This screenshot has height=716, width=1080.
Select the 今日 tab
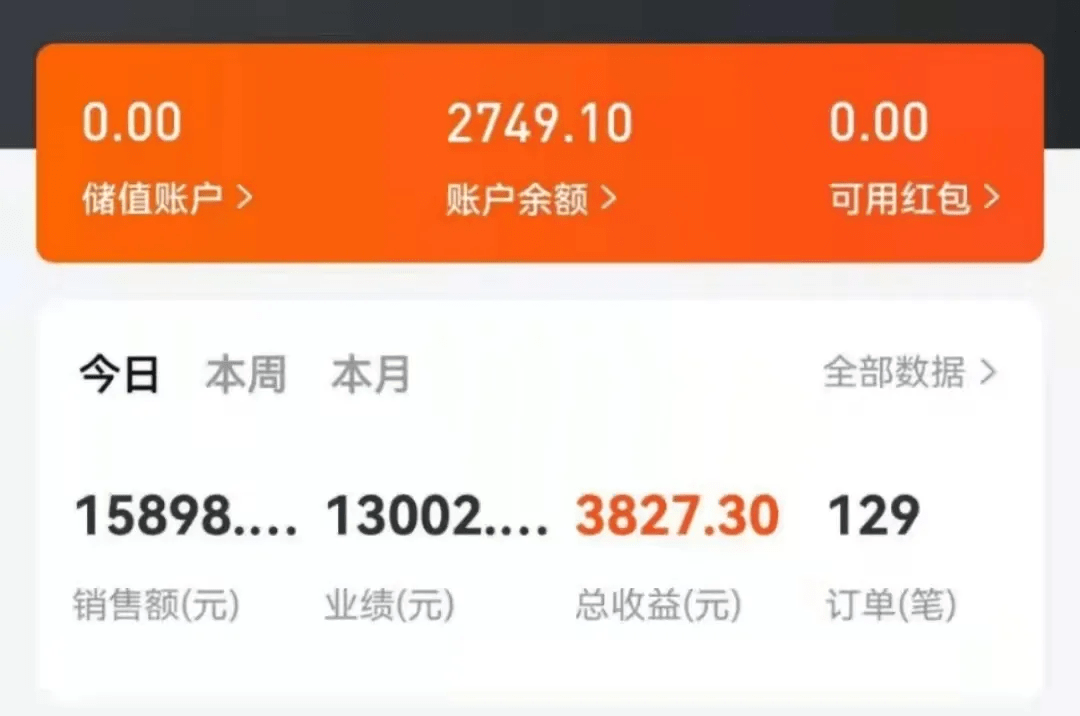[x=119, y=375]
